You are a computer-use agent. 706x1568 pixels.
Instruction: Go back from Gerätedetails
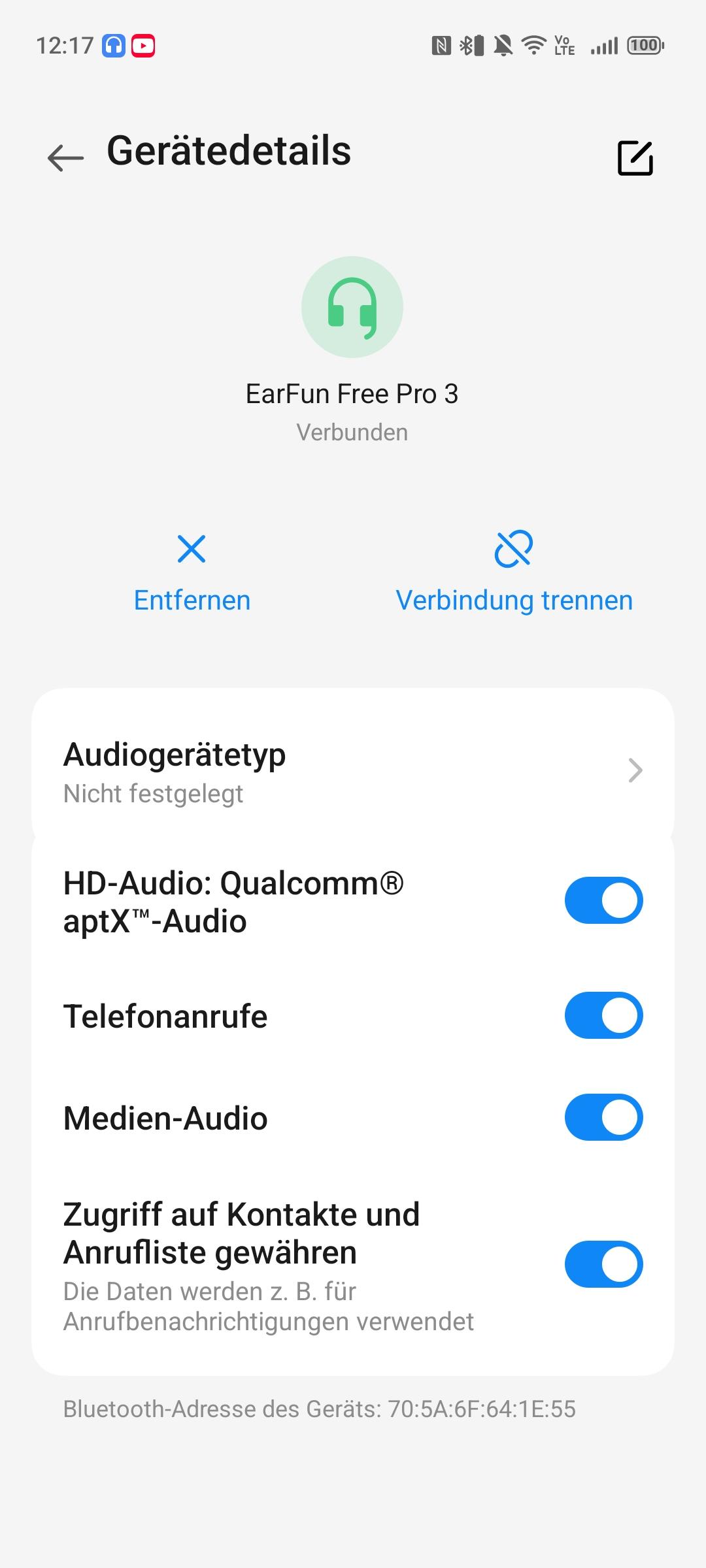click(65, 157)
